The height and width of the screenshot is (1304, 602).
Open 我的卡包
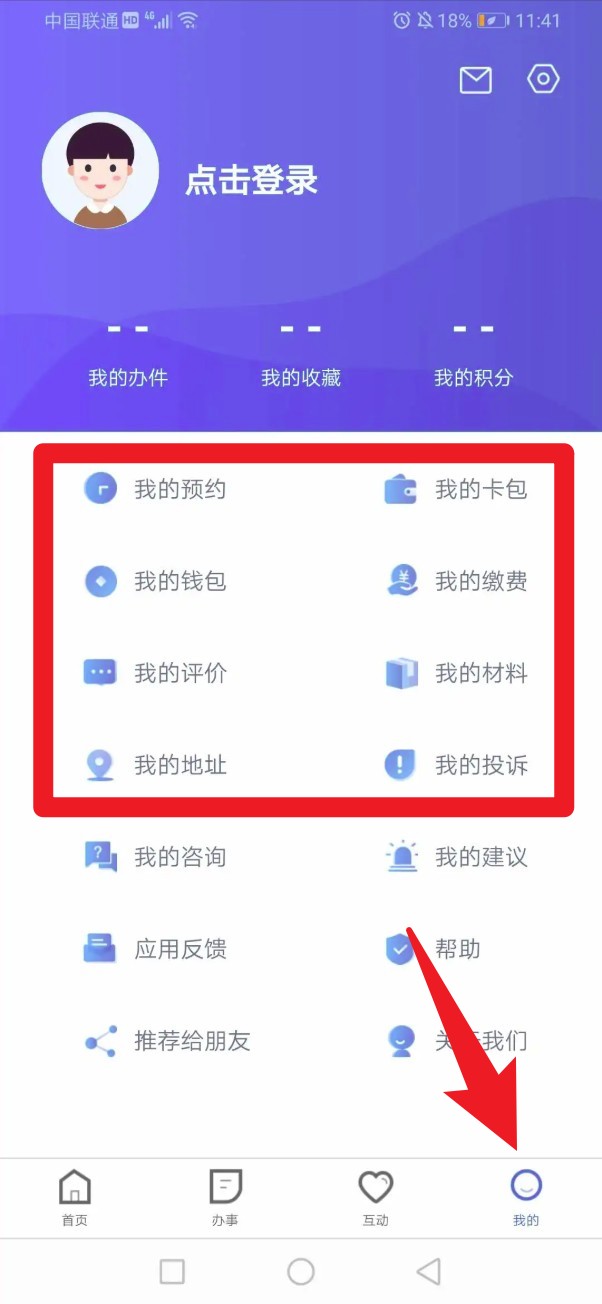point(457,489)
